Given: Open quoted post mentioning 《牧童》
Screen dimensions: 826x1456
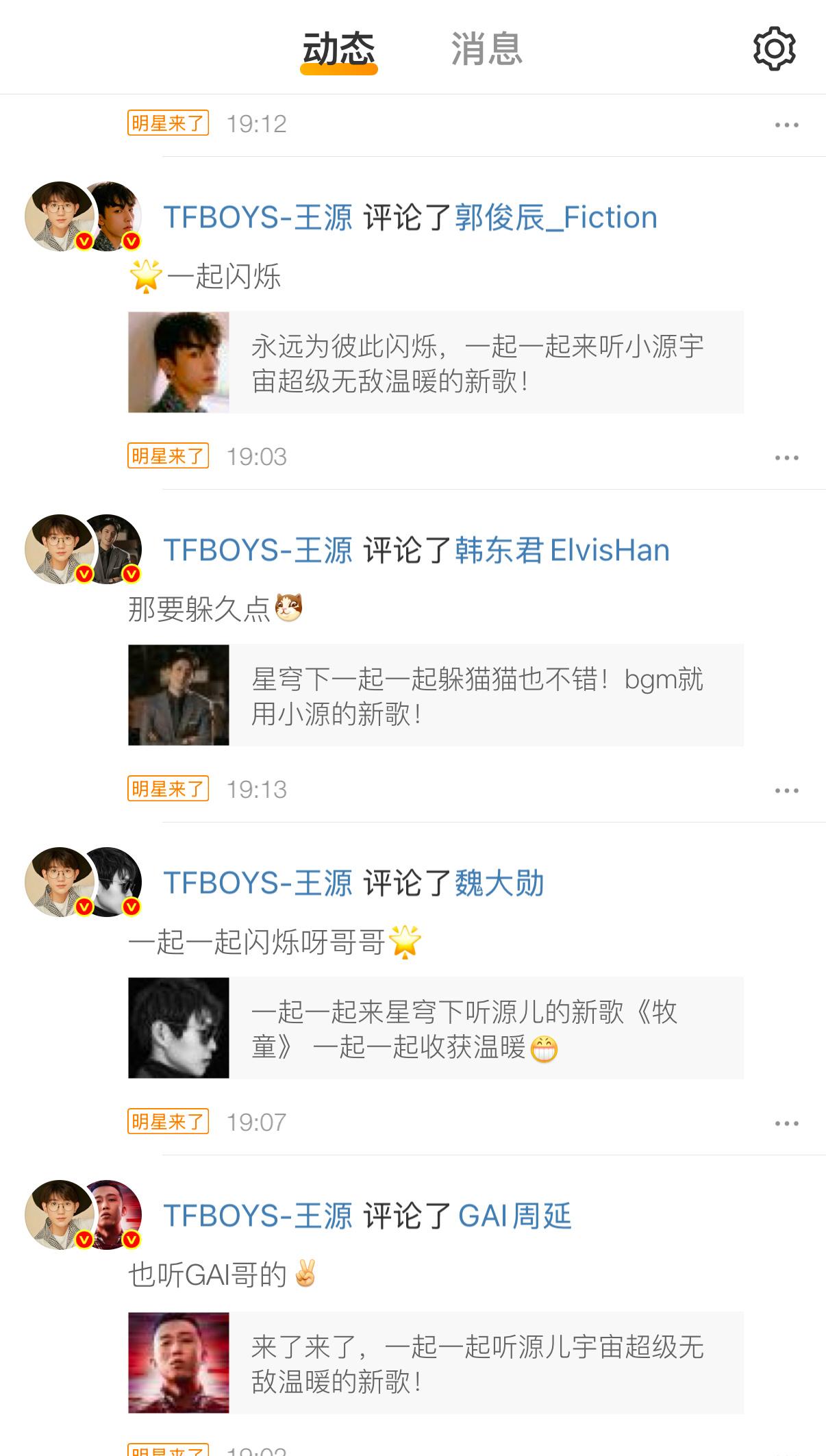Looking at the screenshot, I should coord(436,1028).
